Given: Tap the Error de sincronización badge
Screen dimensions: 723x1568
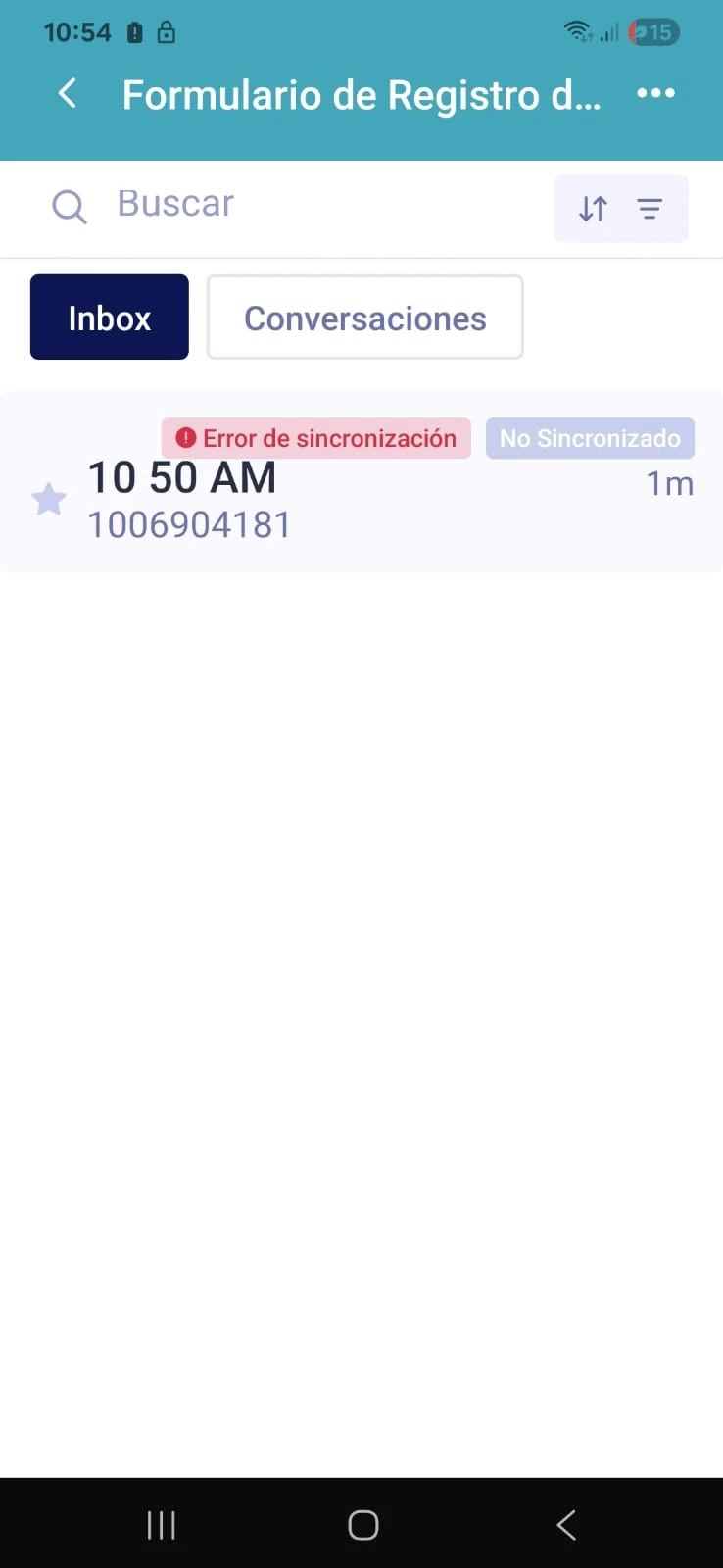Looking at the screenshot, I should 315,438.
